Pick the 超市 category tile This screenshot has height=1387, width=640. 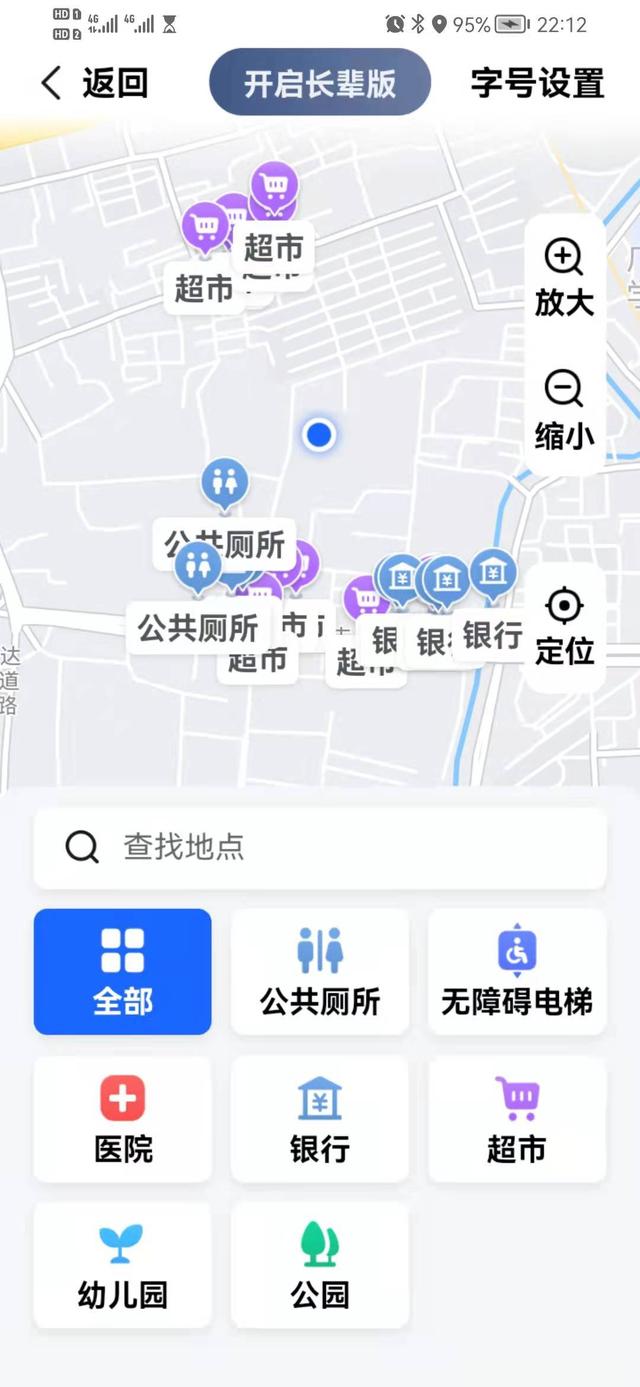[x=517, y=1119]
